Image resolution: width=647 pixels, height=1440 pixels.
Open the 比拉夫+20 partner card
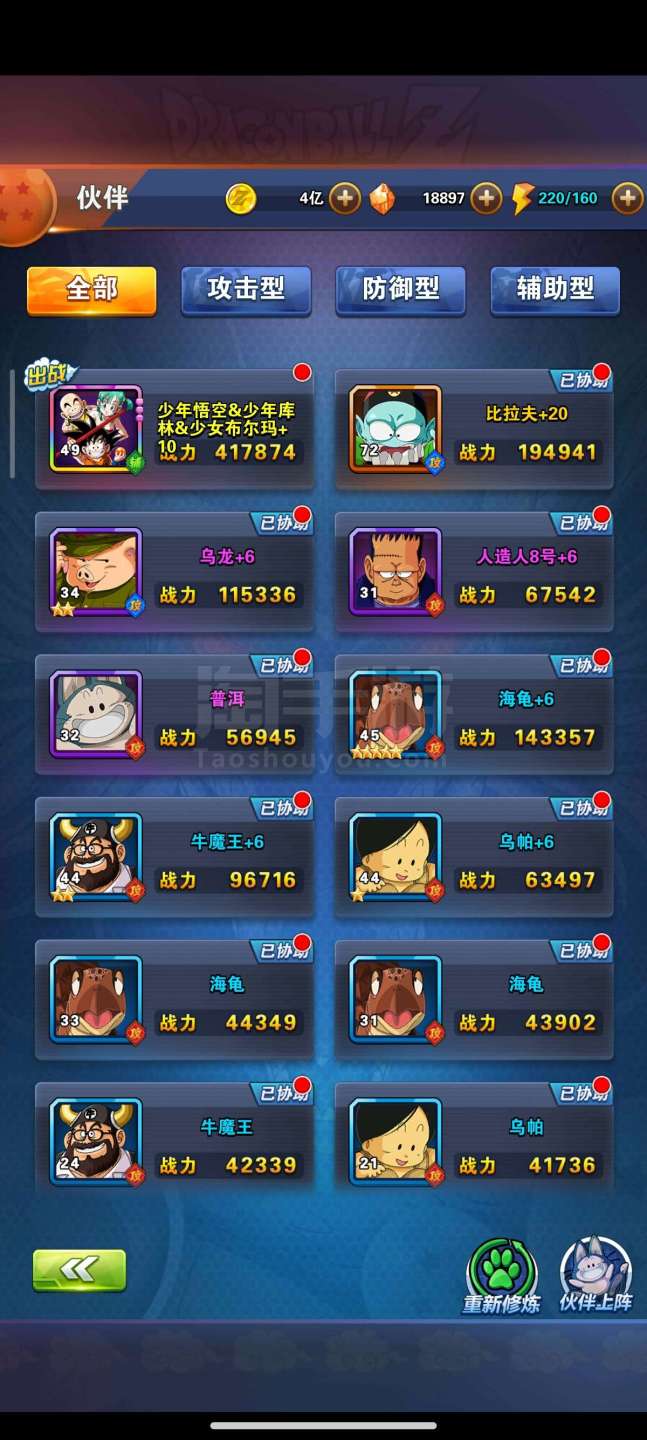[474, 430]
